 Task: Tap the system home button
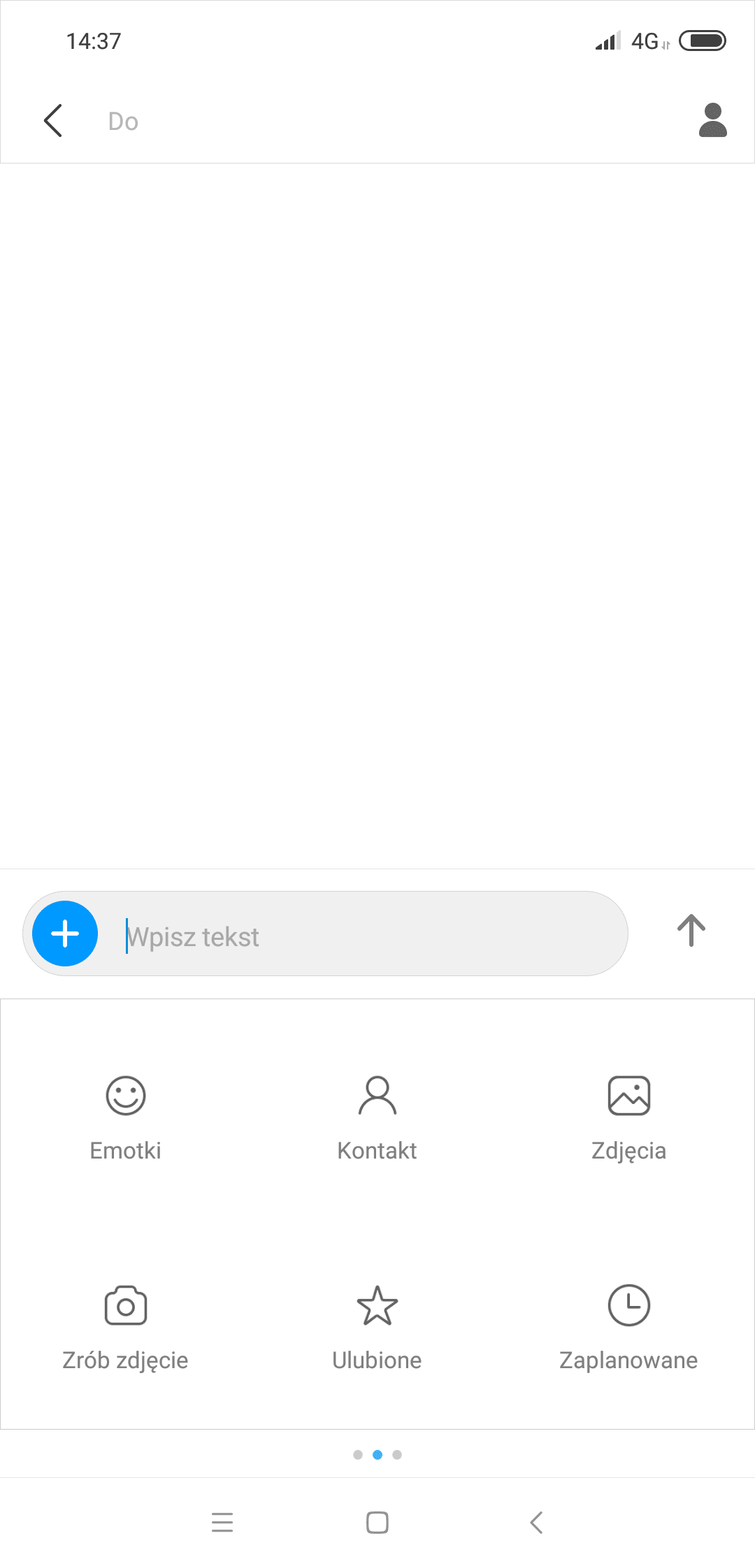(x=377, y=1522)
